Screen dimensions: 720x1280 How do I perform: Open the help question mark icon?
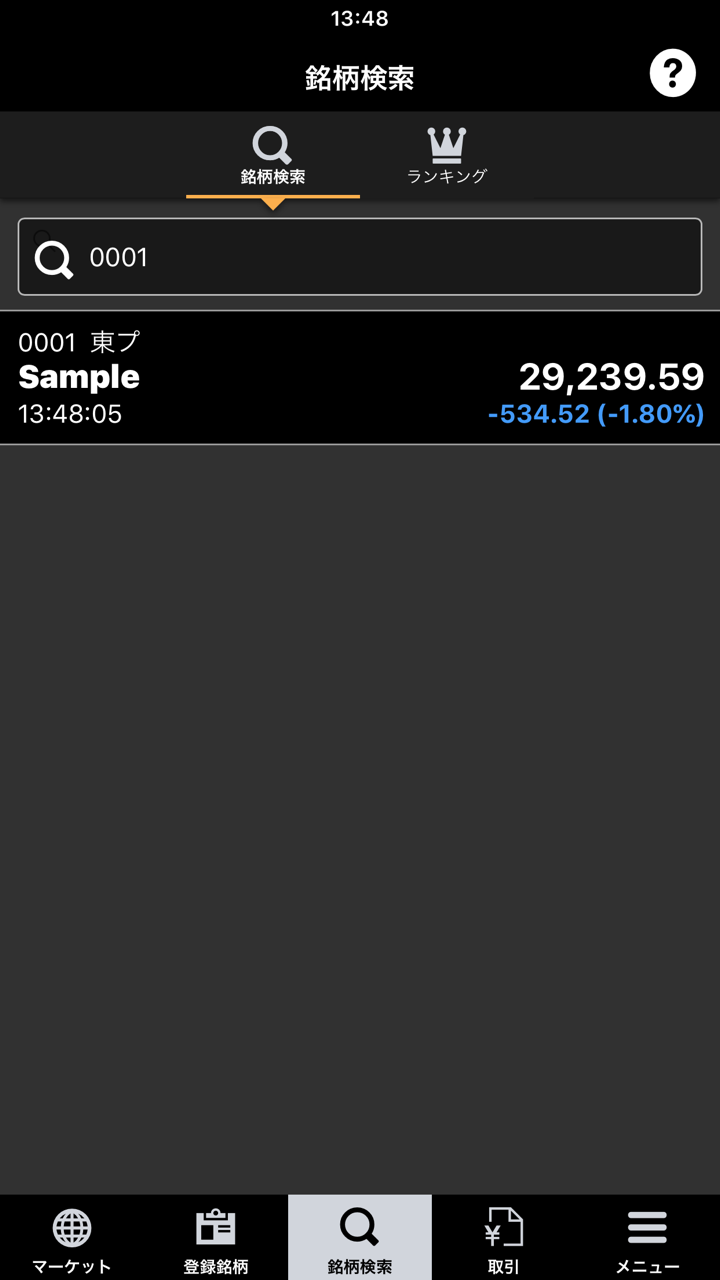[673, 73]
